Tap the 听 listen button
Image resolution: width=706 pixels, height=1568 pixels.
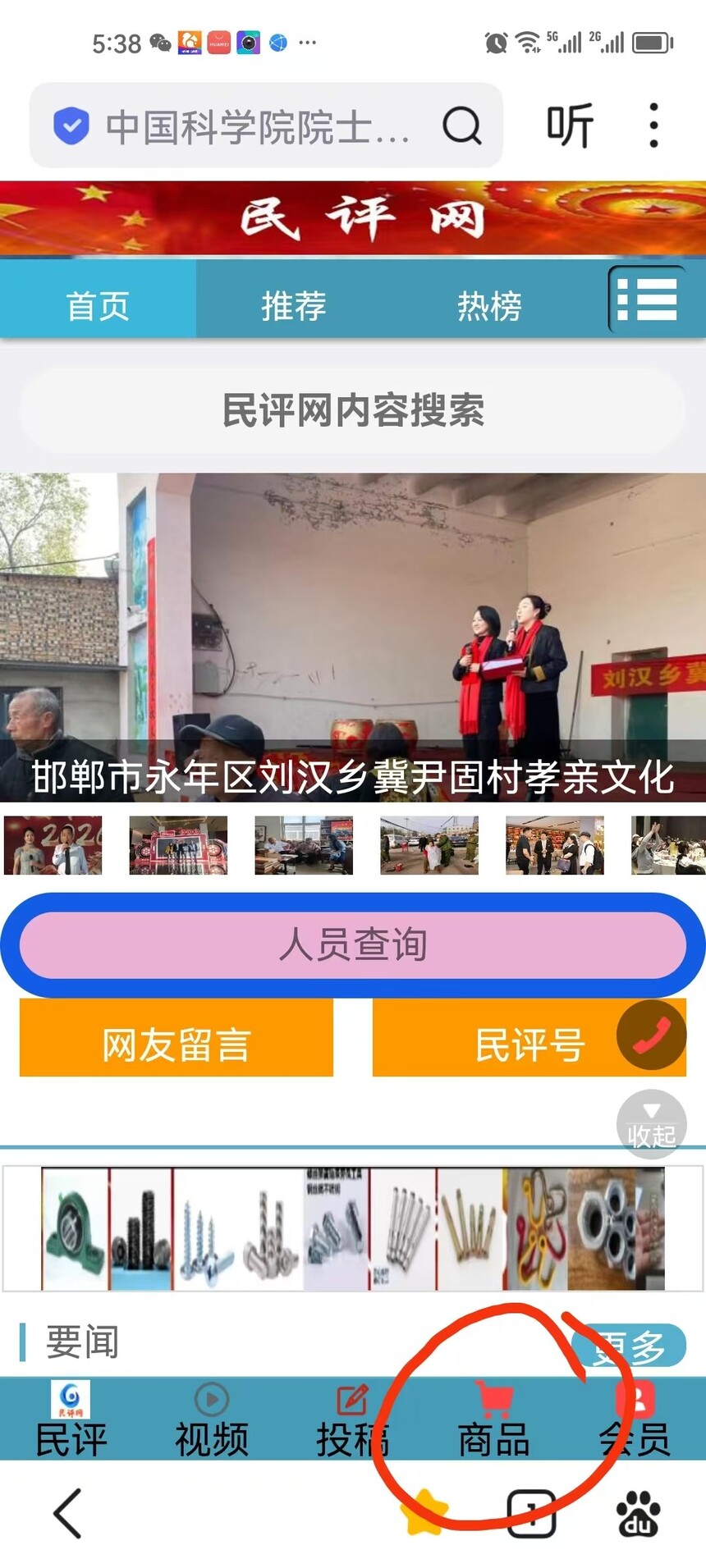click(x=571, y=126)
